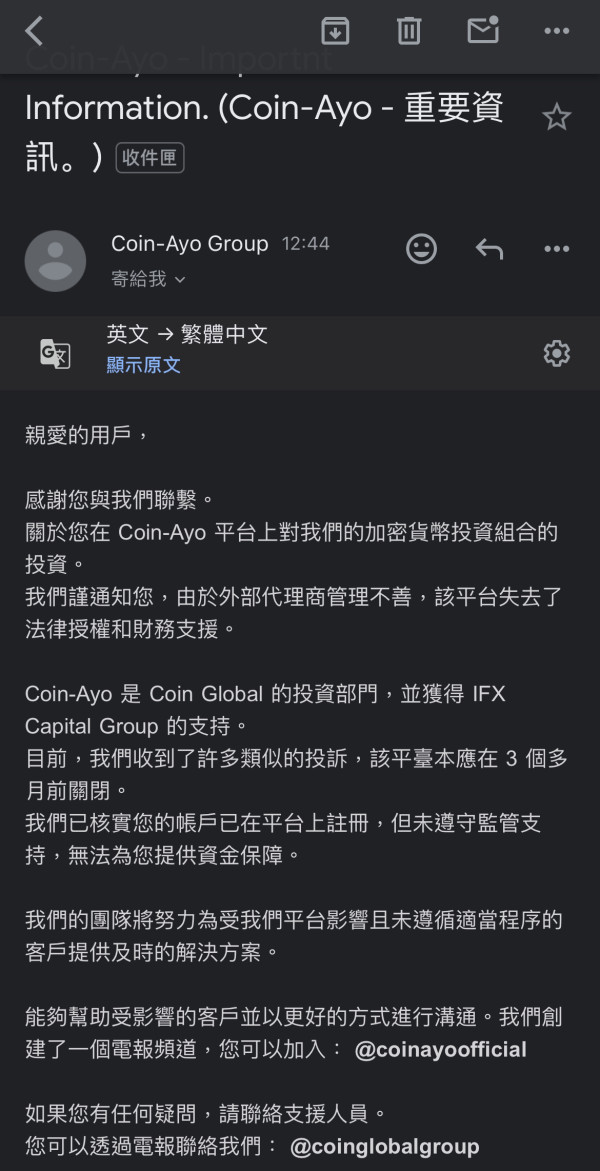This screenshot has width=600, height=1171.
Task: Open the top bar overflow menu
Action: point(557,31)
